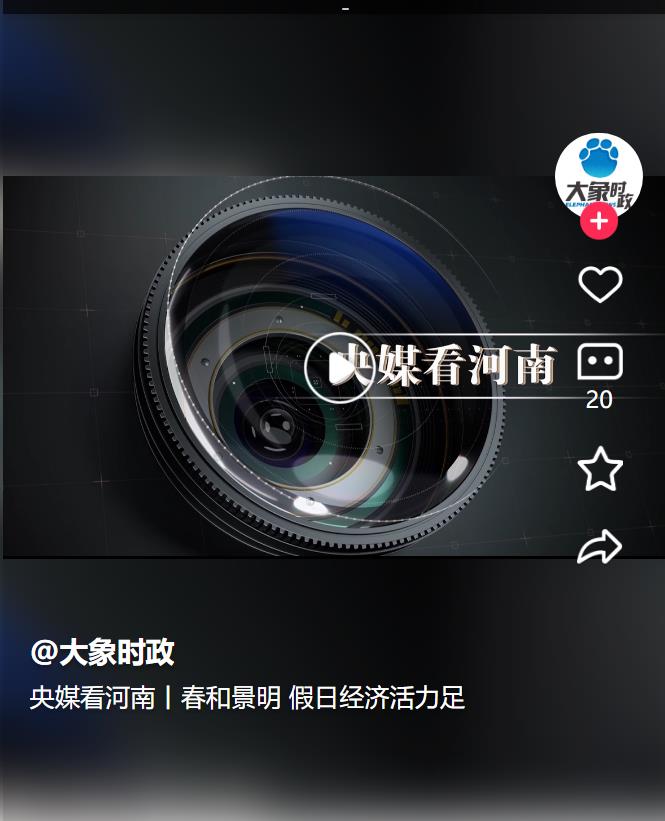665x821 pixels.
Task: Open the 大象时政 profile avatar
Action: [598, 173]
